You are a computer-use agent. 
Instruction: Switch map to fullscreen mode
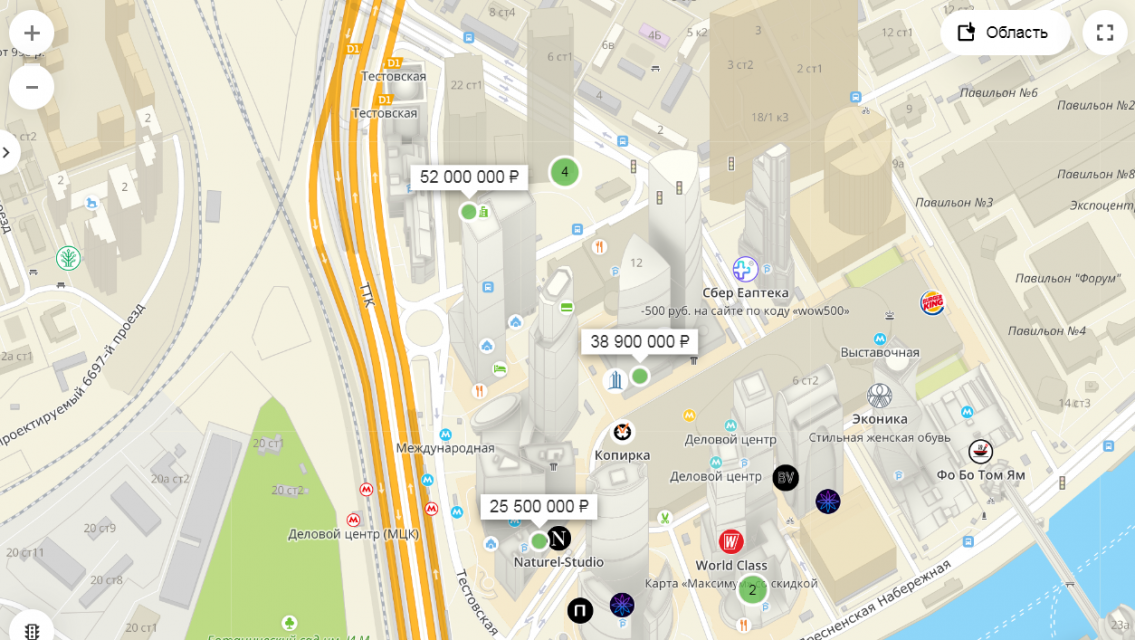point(1104,33)
